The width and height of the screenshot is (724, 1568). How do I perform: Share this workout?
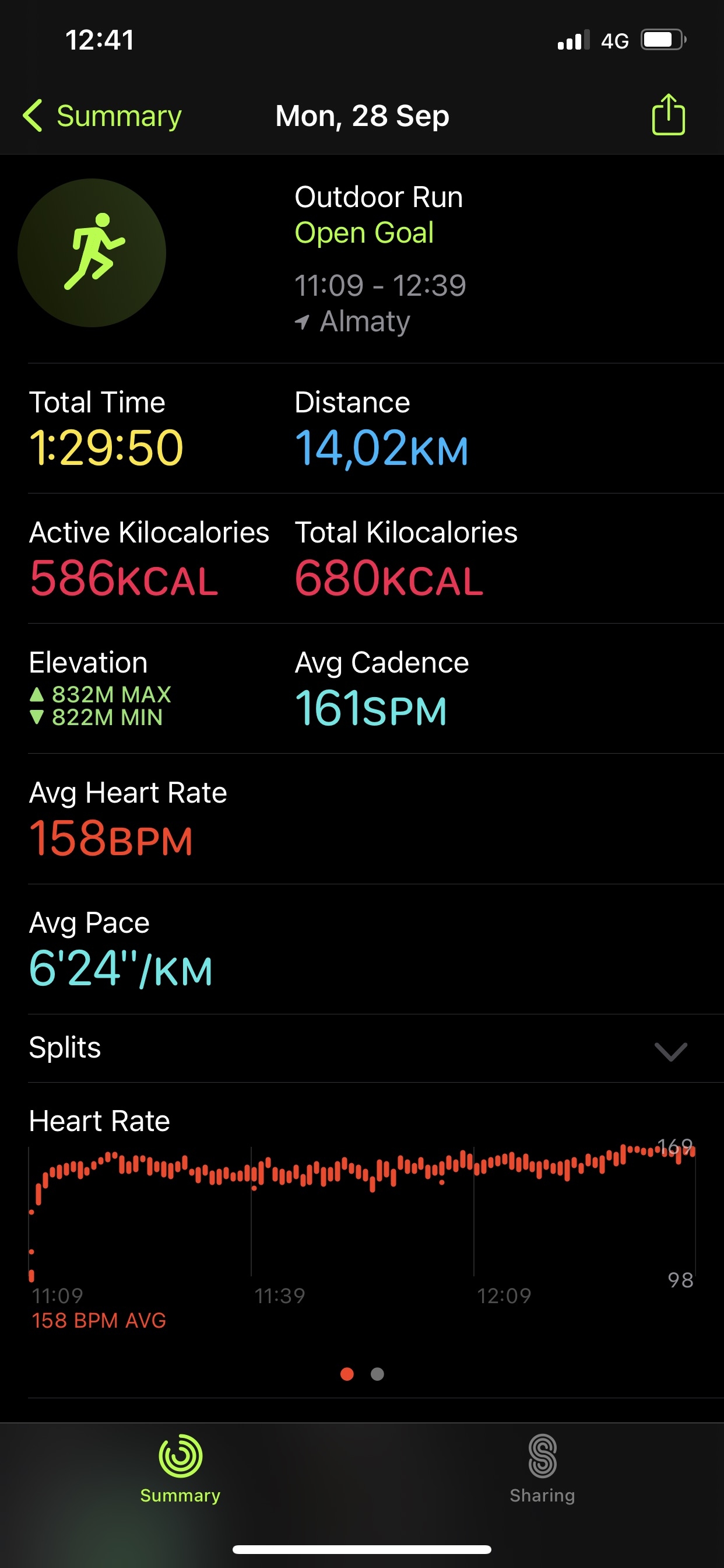pos(668,114)
